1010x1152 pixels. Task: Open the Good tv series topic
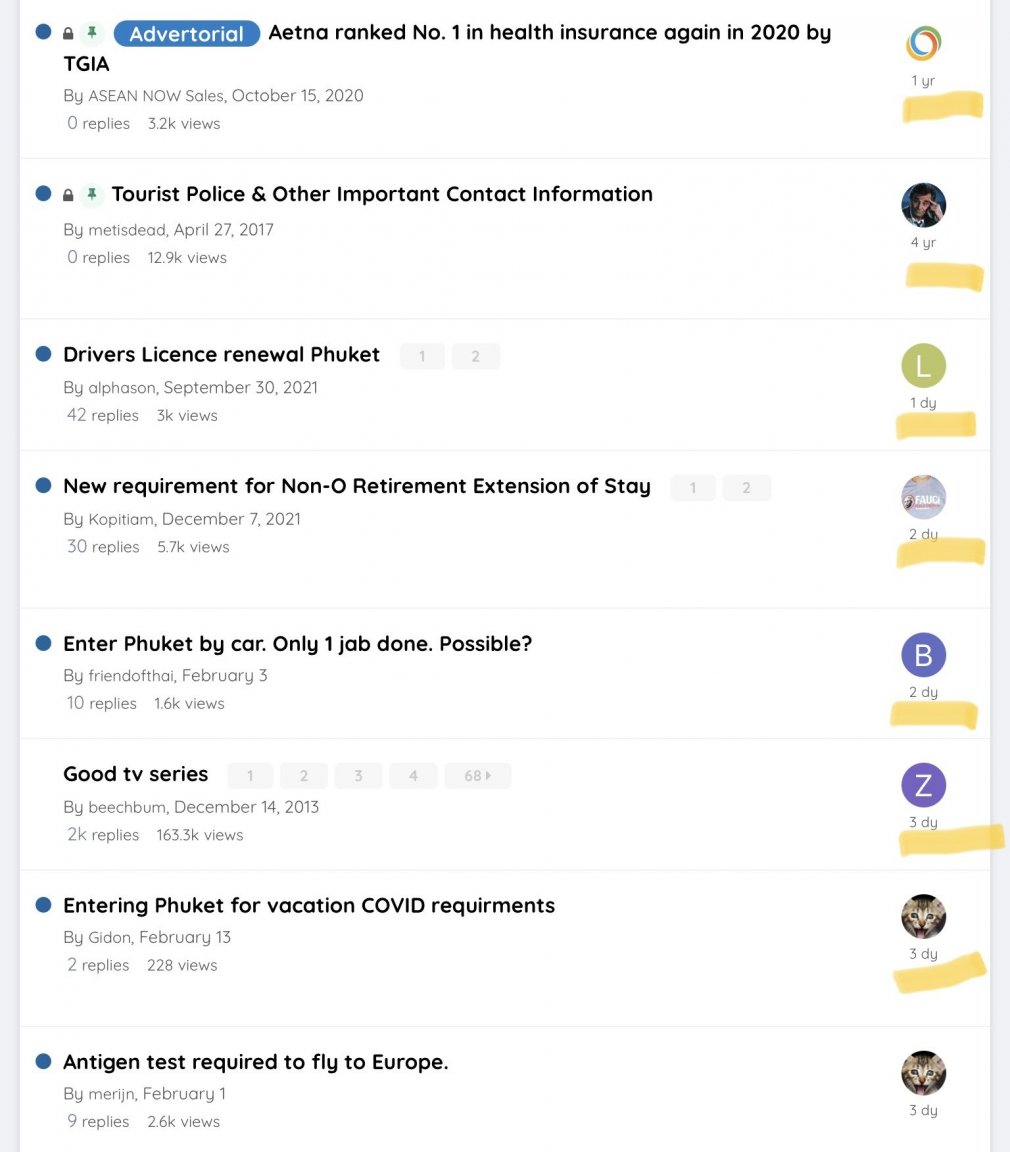(x=135, y=775)
